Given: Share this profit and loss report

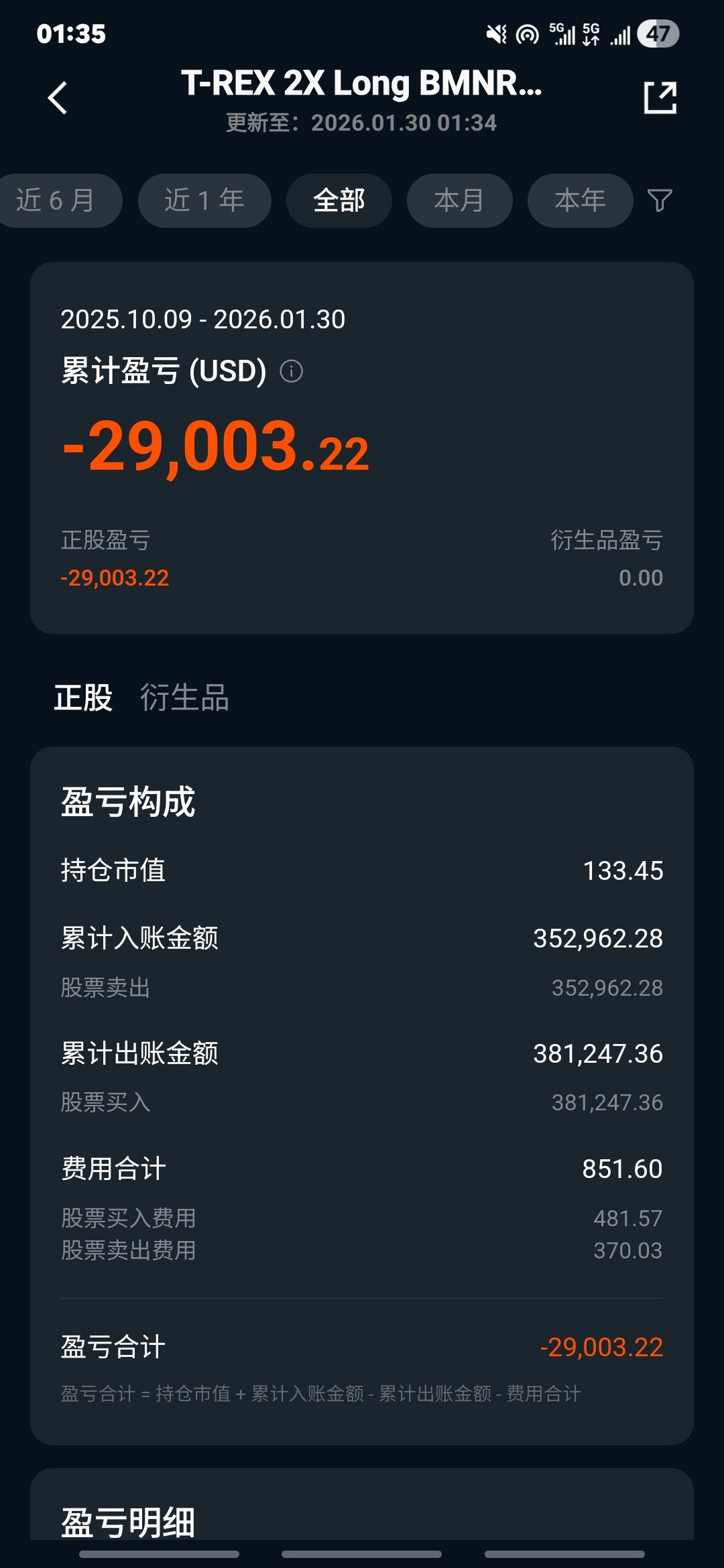Looking at the screenshot, I should (660, 99).
